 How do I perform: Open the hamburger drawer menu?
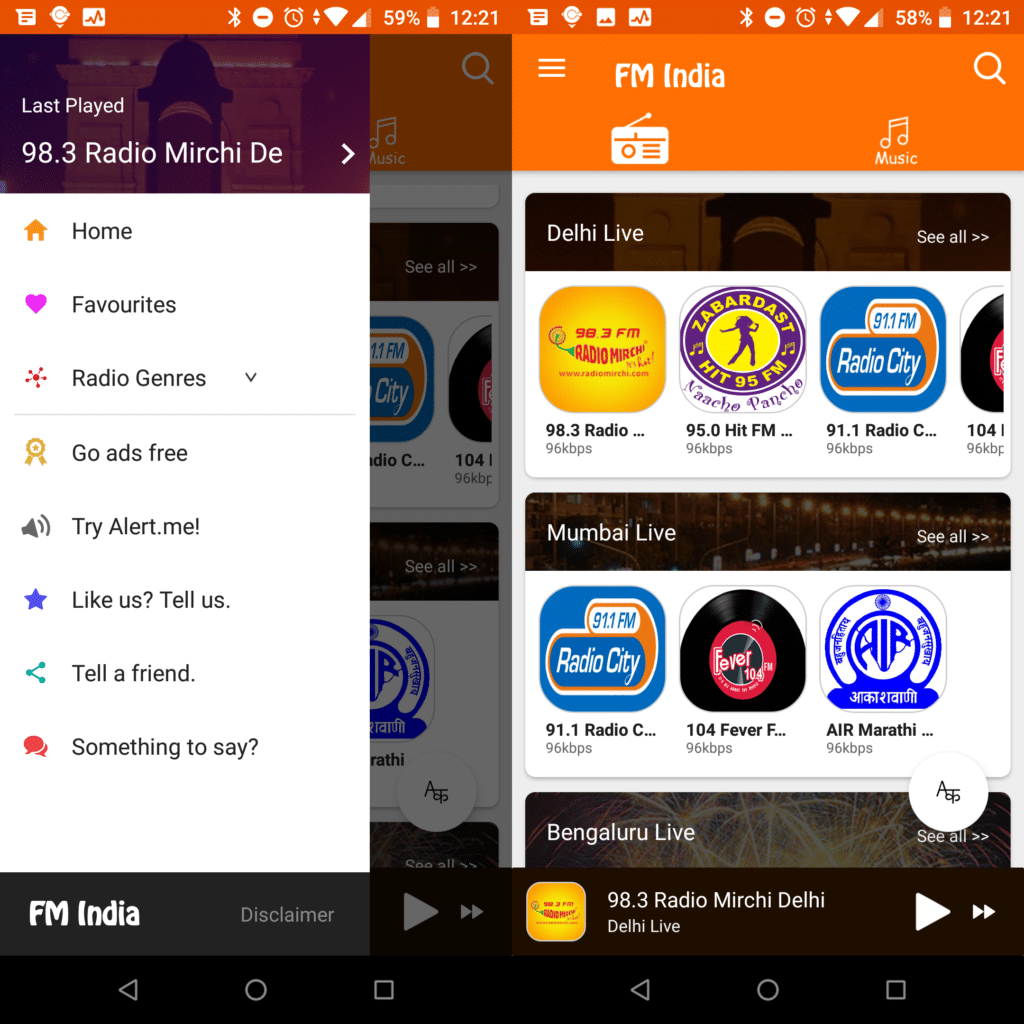[552, 68]
